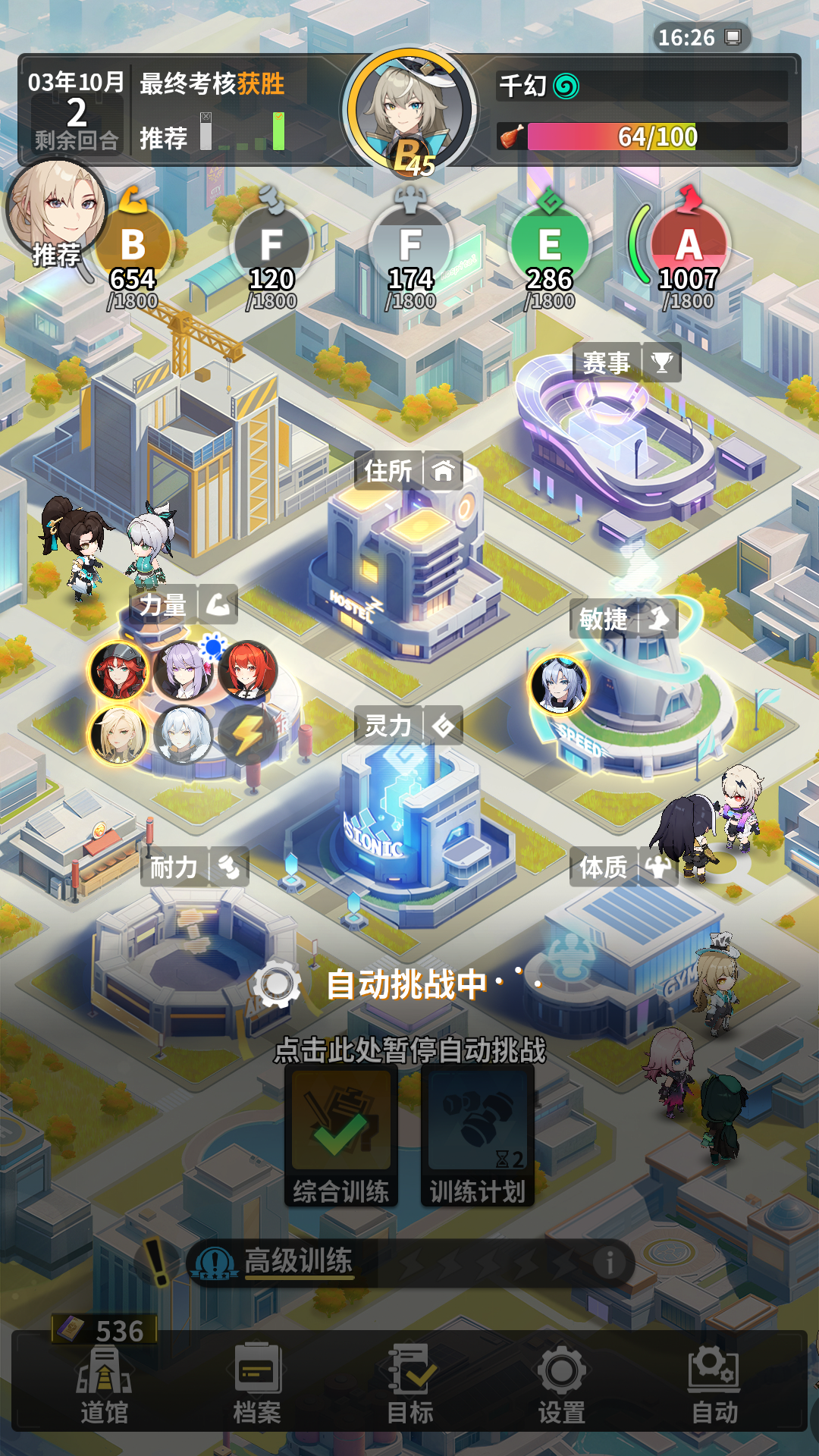Show info for 高级训练

[609, 1263]
